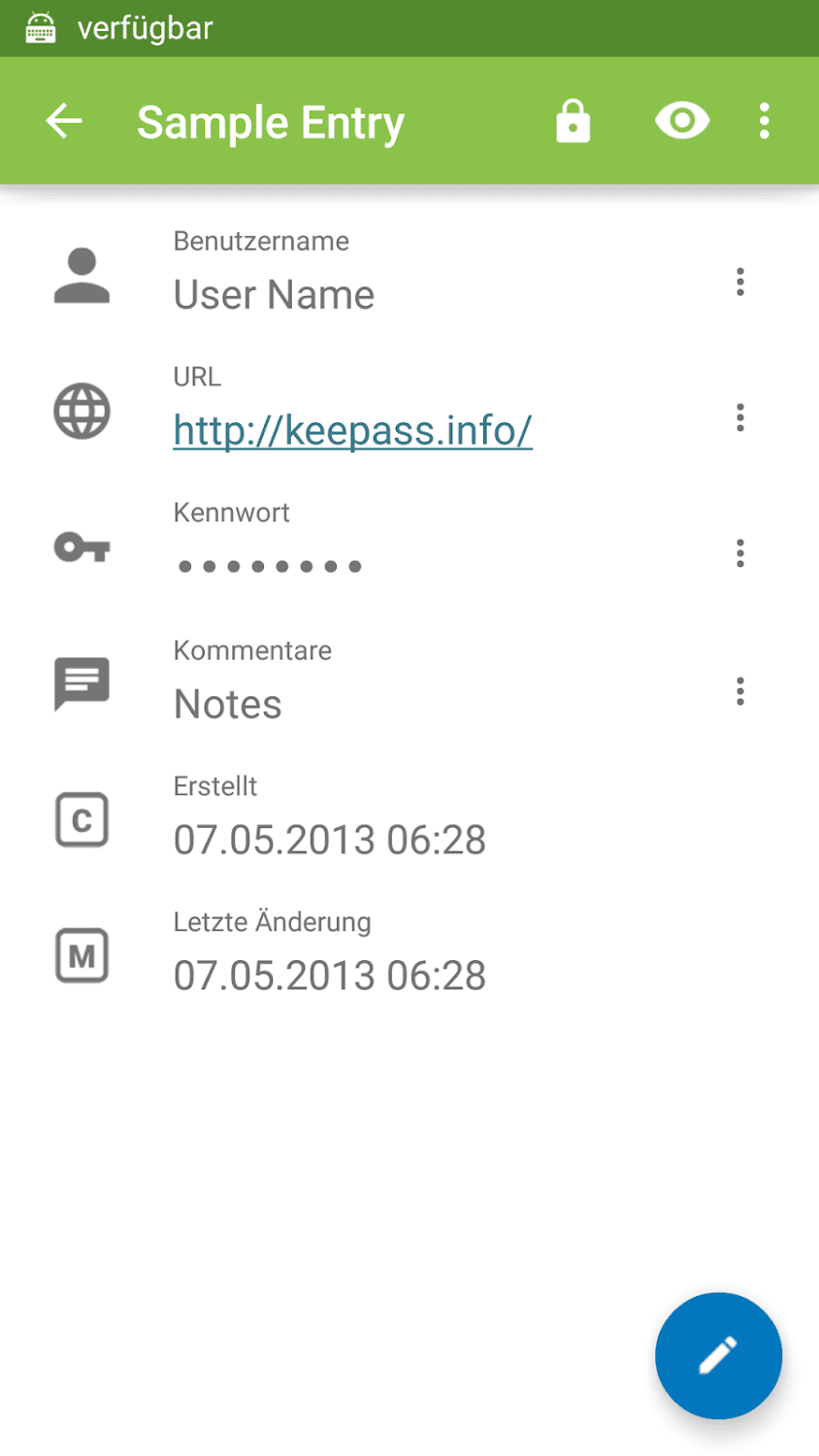The image size is (819, 1456).
Task: Toggle password visibility with eye icon
Action: (682, 121)
